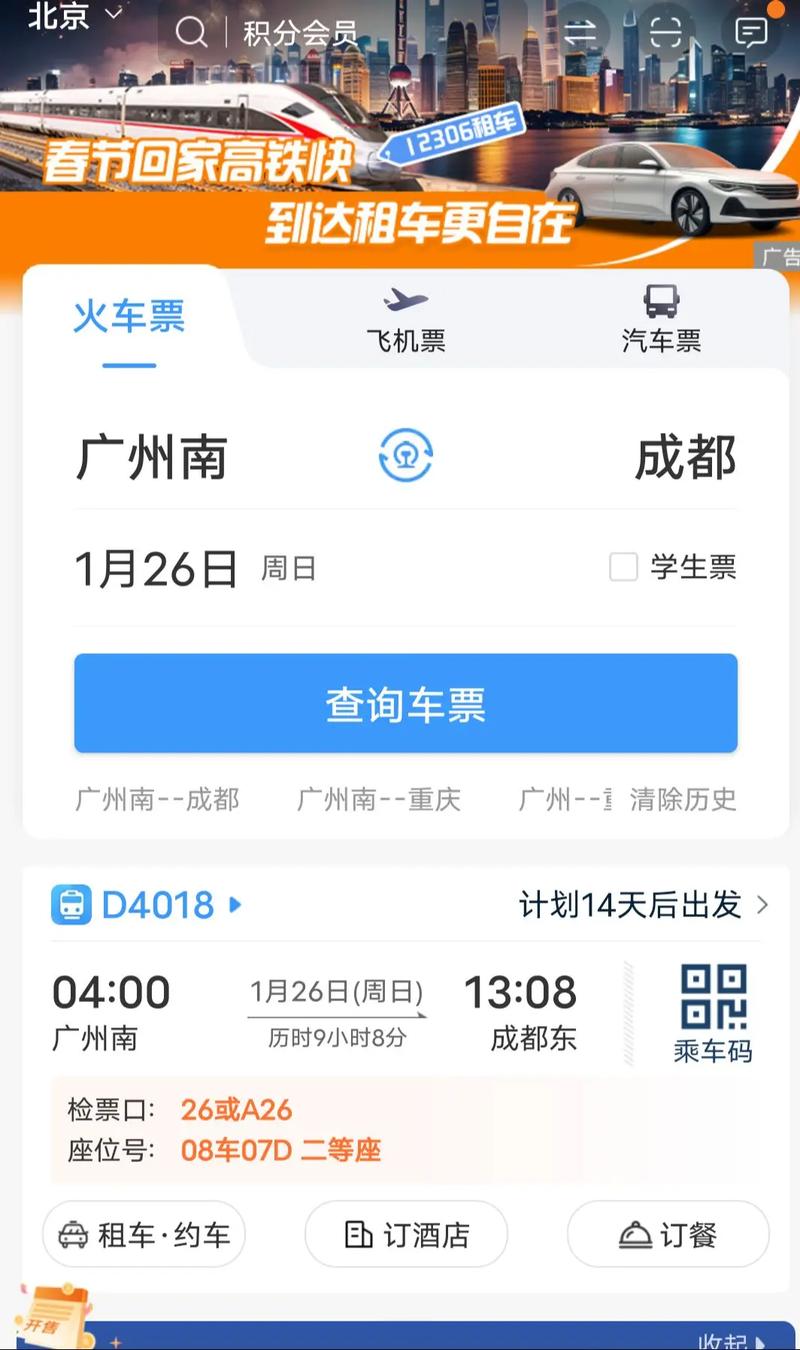This screenshot has width=800, height=1350.
Task: Open 订餐 meal ordering service
Action: 667,1235
